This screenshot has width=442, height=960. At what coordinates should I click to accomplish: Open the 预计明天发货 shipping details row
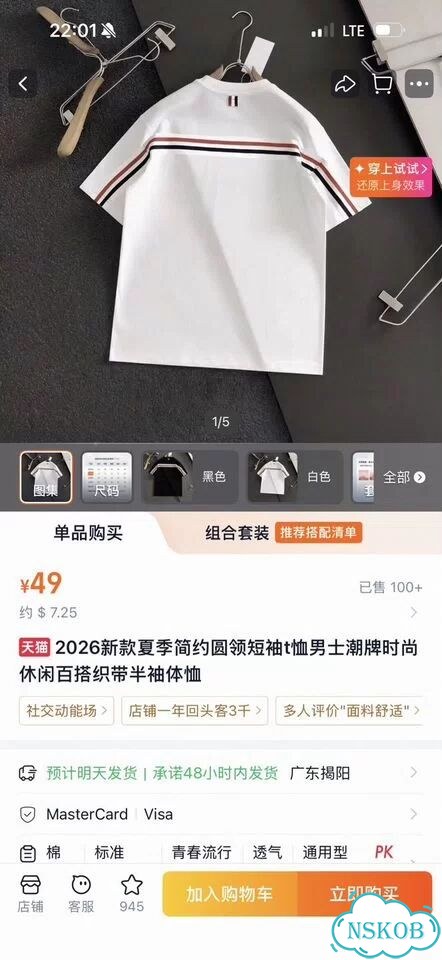(x=221, y=773)
